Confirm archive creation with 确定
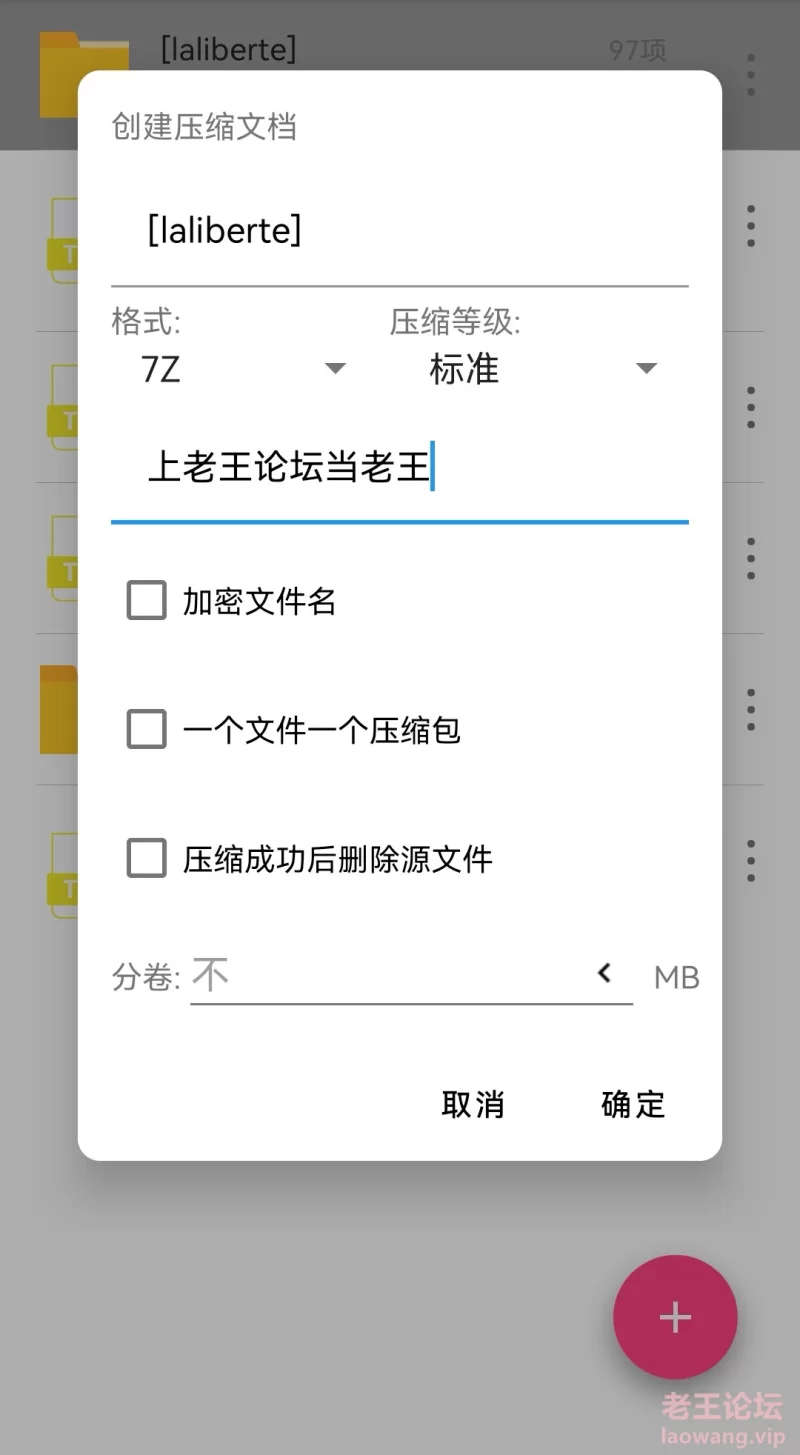Screen dimensions: 800x1455 633,1104
